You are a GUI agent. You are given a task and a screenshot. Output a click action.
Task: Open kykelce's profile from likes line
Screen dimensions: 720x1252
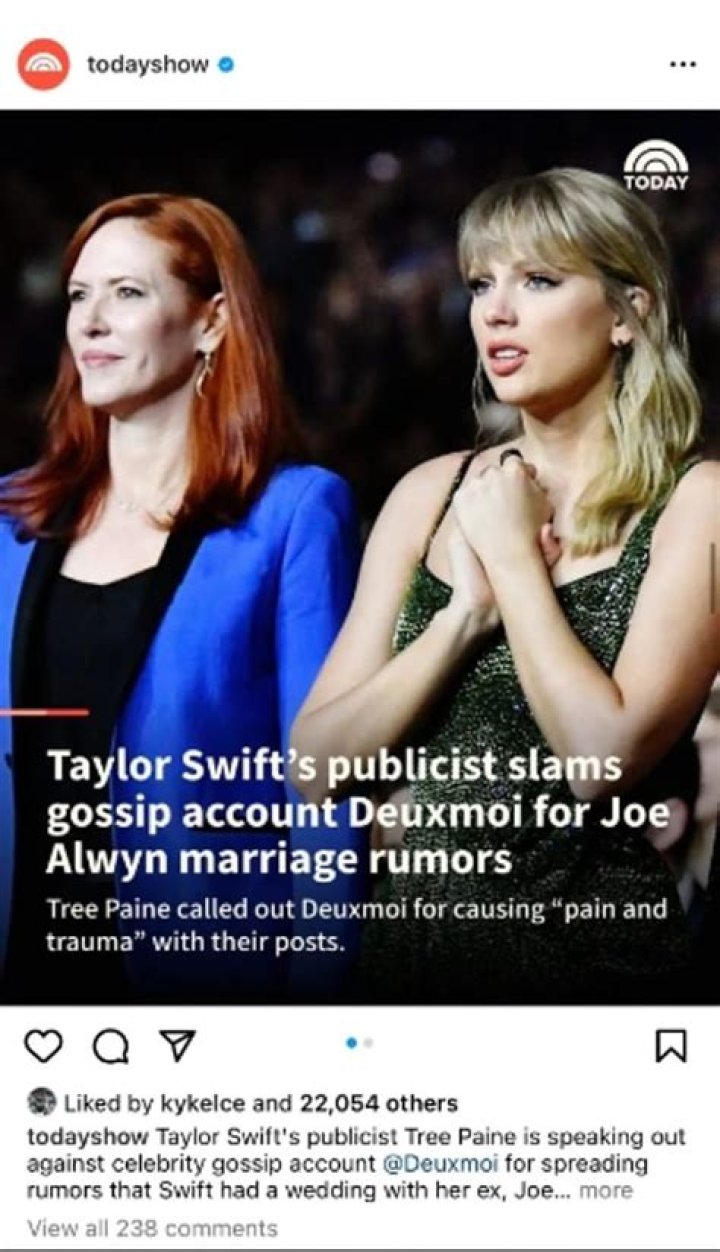click(x=204, y=1104)
